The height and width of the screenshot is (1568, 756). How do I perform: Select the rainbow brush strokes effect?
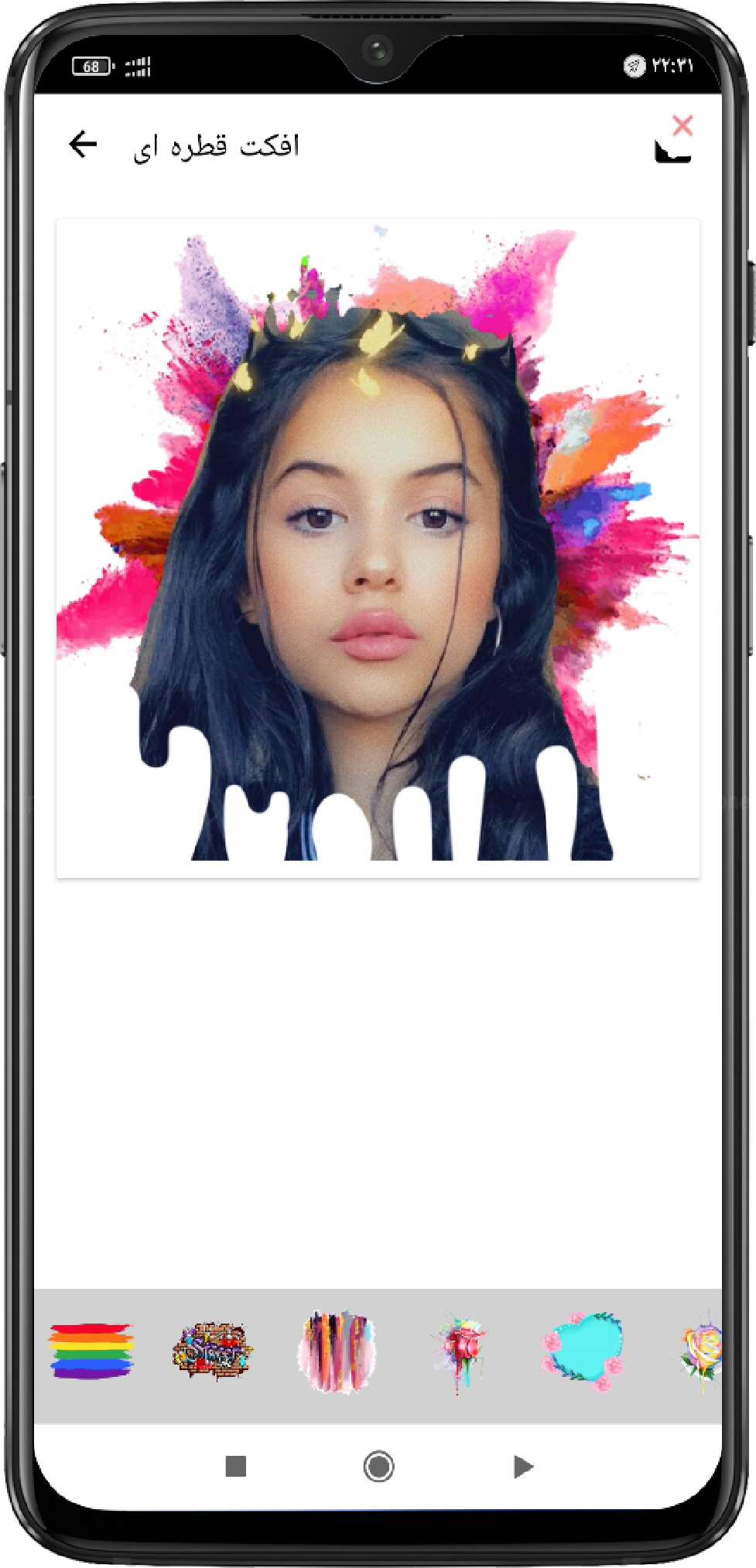pos(91,1351)
